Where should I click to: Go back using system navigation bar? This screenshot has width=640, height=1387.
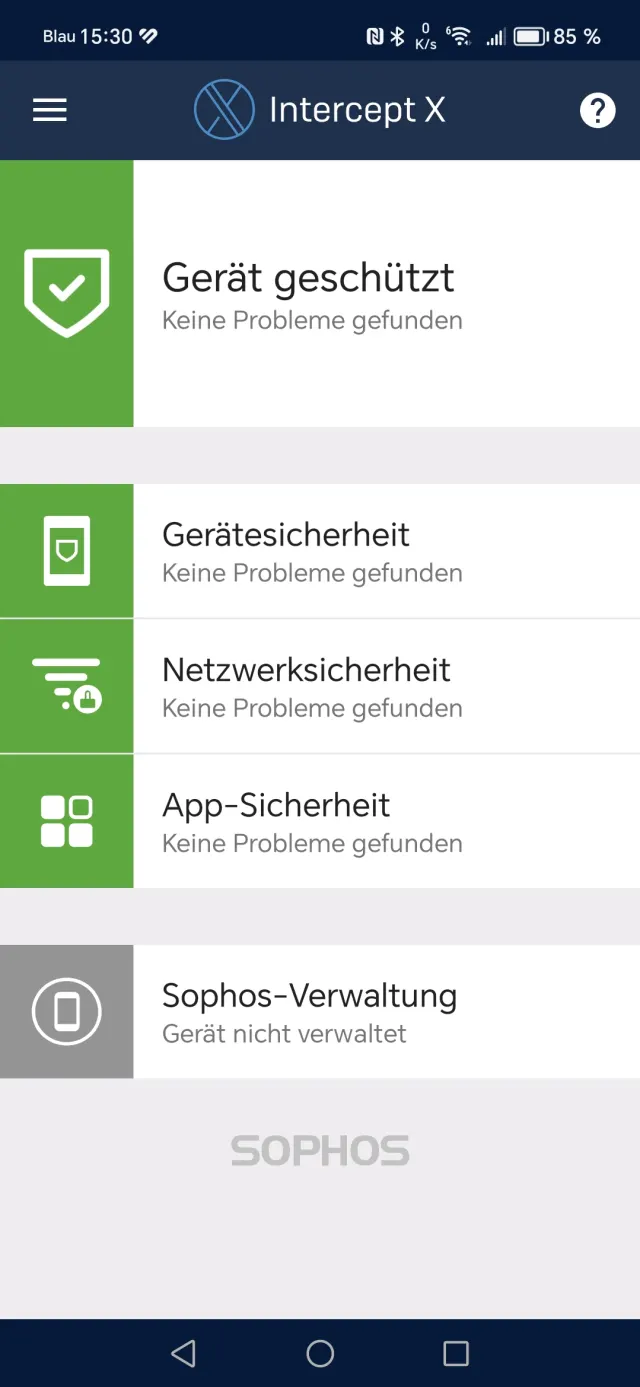pyautogui.click(x=183, y=1353)
